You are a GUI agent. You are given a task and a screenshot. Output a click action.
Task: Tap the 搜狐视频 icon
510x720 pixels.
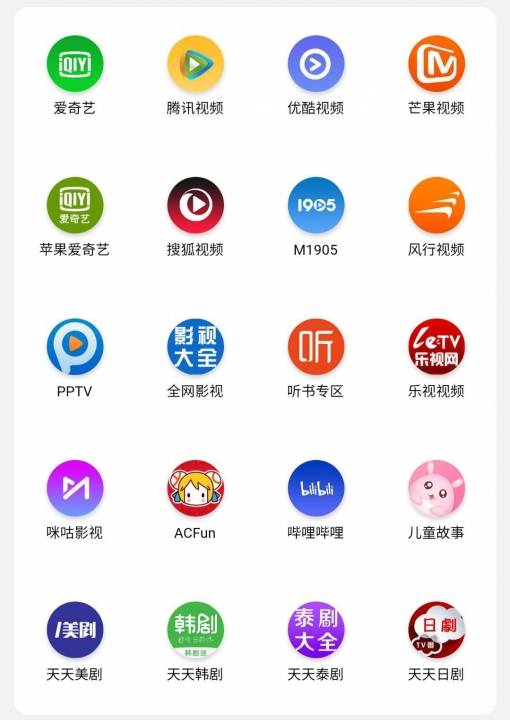click(x=196, y=205)
